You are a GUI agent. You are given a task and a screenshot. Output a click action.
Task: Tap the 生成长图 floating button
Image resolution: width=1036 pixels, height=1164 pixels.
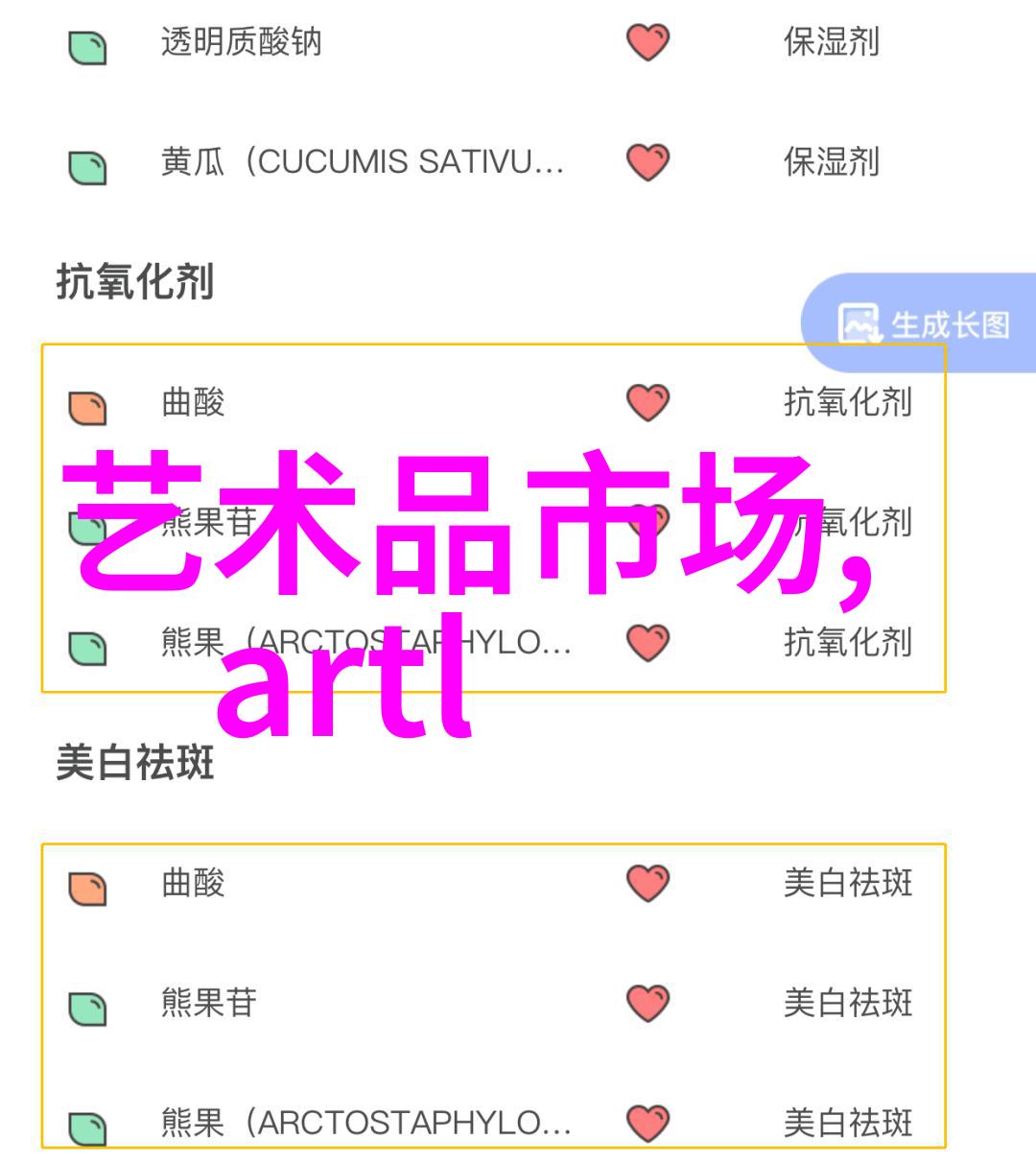pos(923,324)
